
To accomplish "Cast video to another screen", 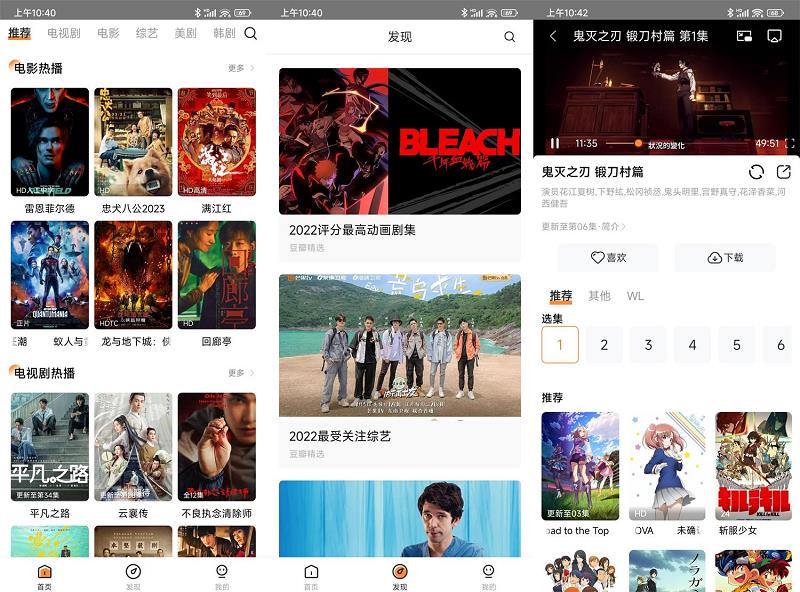I will [x=774, y=36].
